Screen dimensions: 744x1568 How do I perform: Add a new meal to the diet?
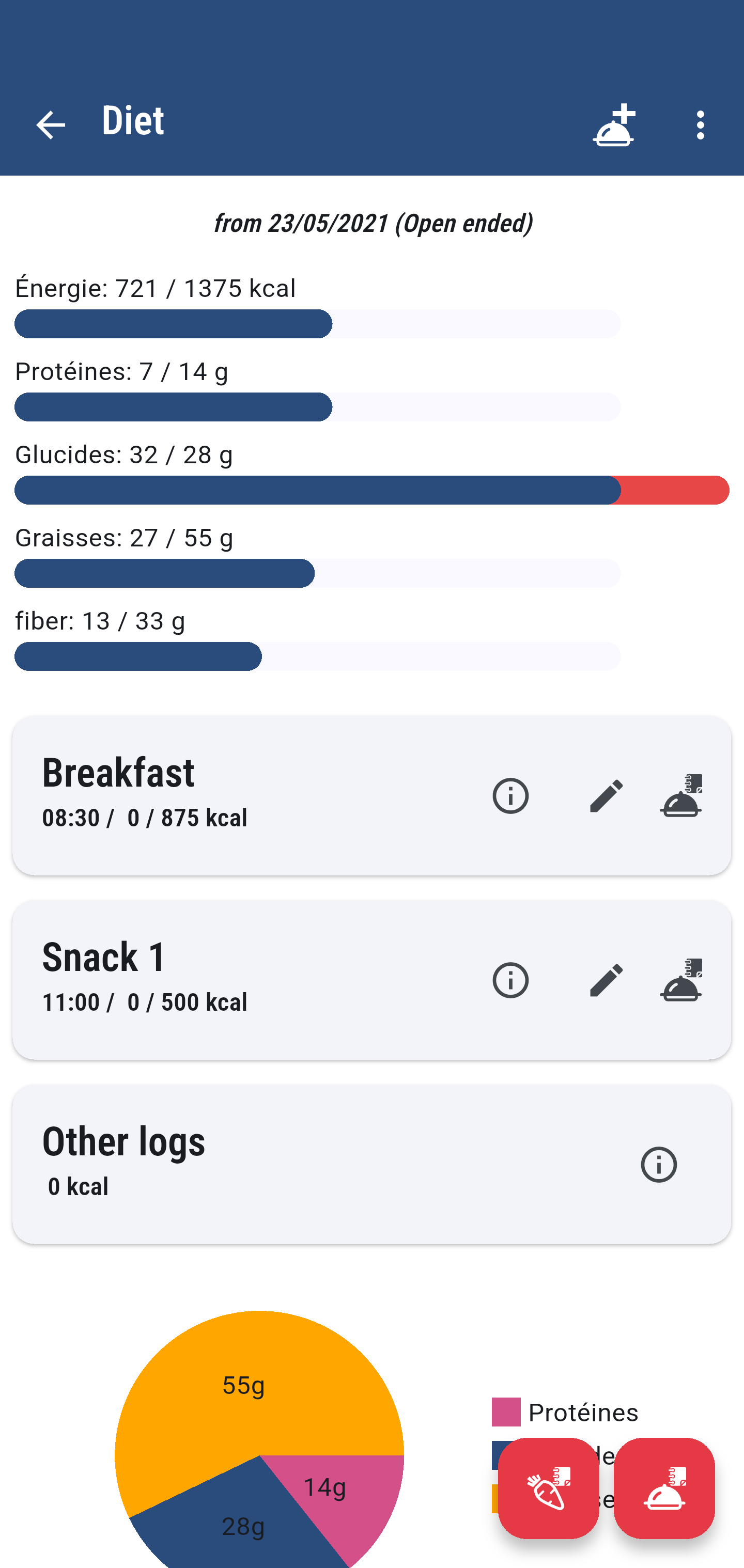(614, 126)
